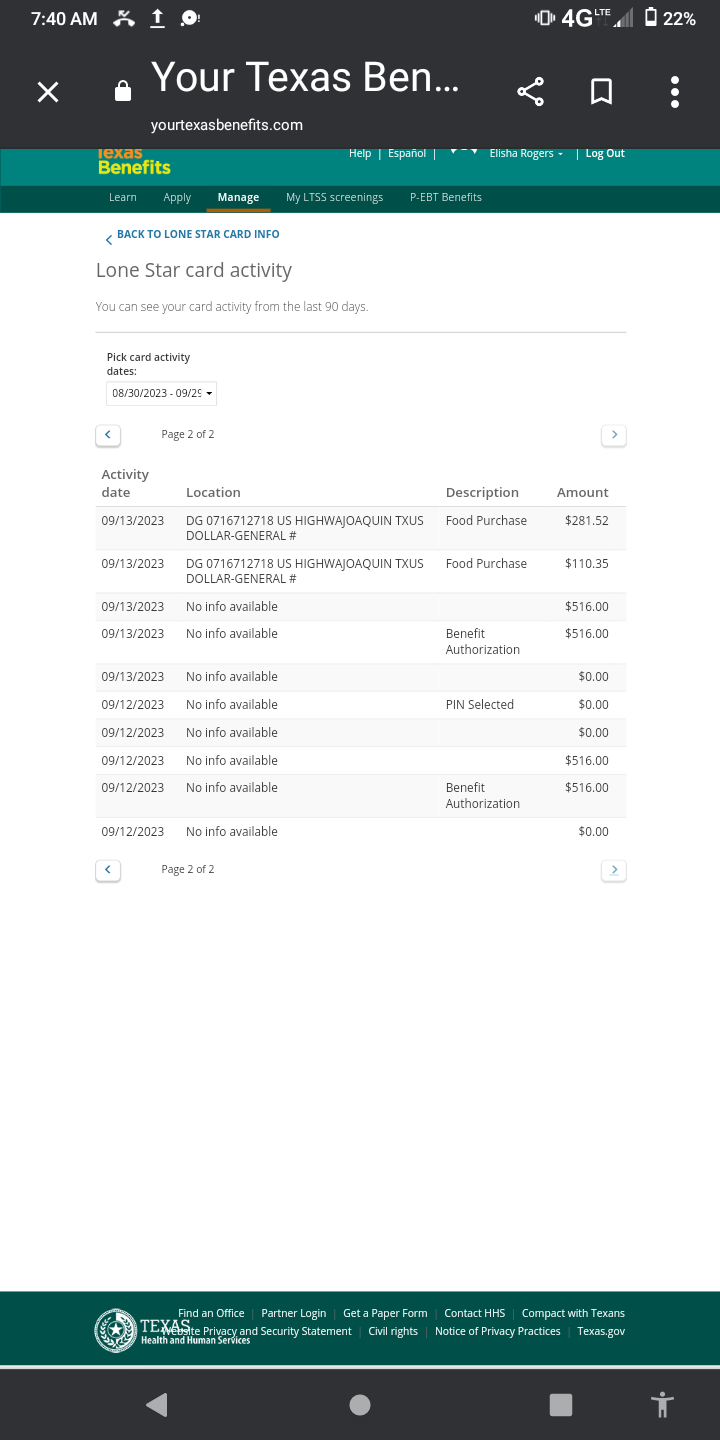Open My LTSS screenings tab
This screenshot has width=720, height=1440.
pos(334,197)
